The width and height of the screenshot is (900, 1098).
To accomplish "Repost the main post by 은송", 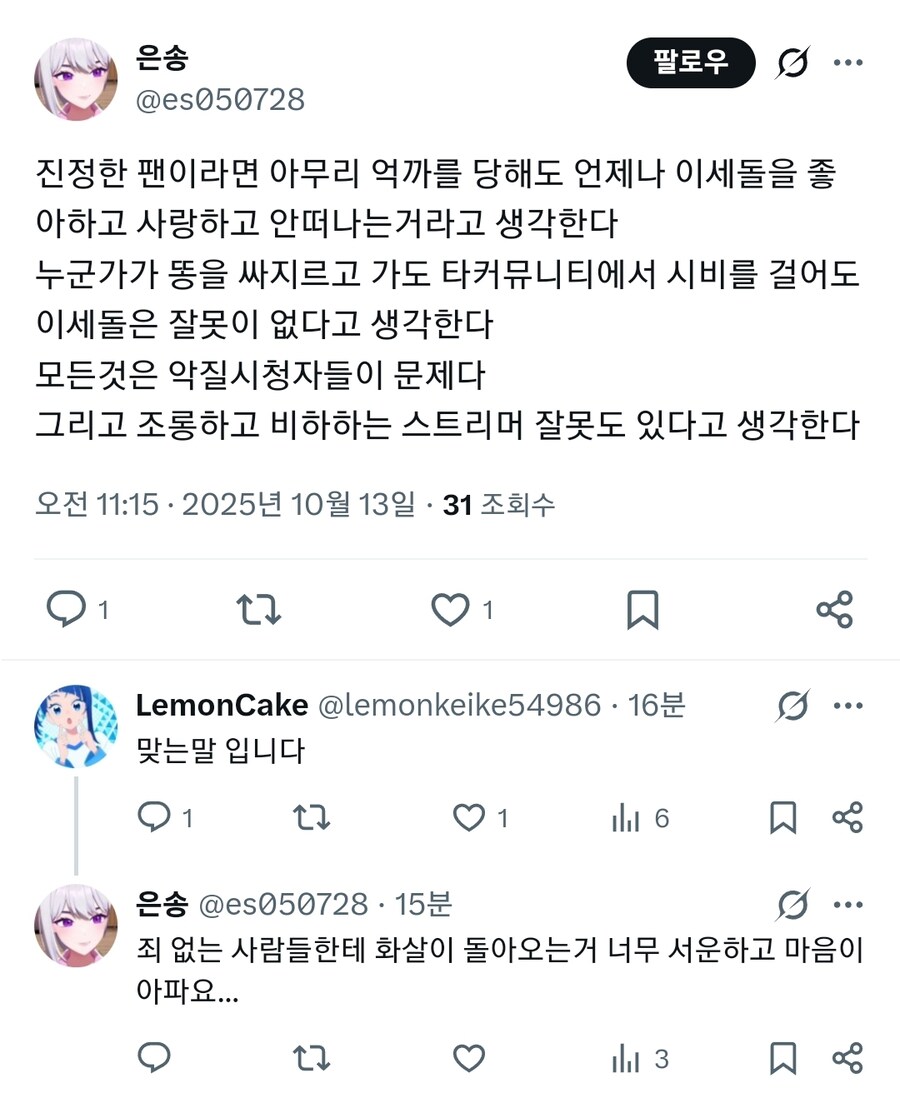I will click(258, 609).
